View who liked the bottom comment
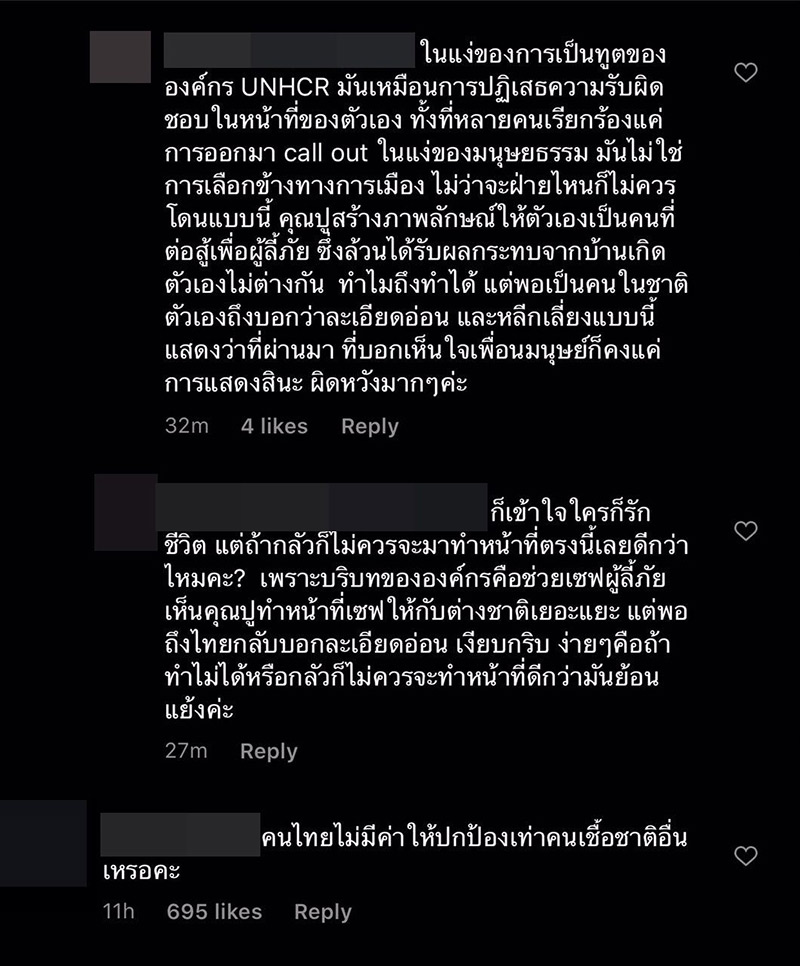This screenshot has width=800, height=966. 215,912
